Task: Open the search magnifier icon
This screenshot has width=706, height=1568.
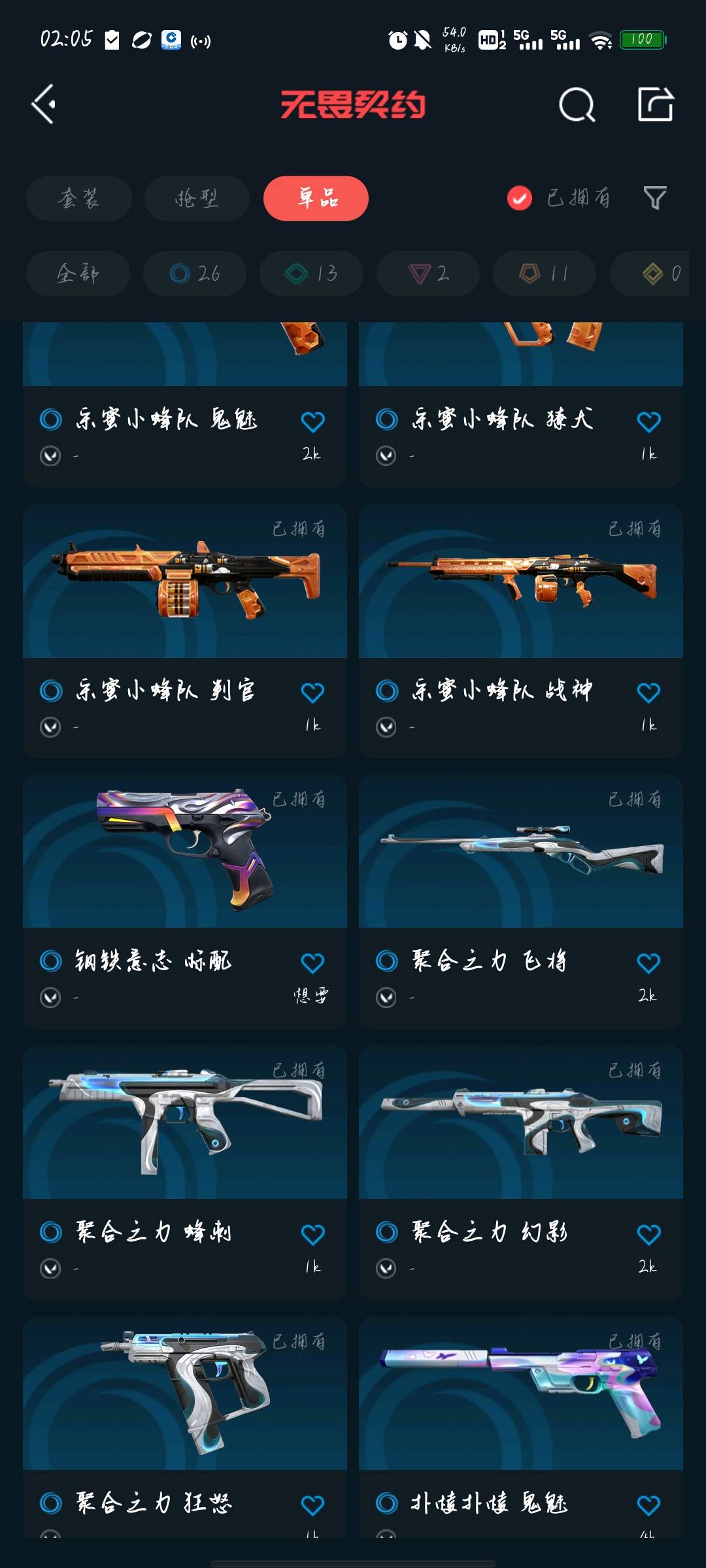Action: [x=577, y=105]
